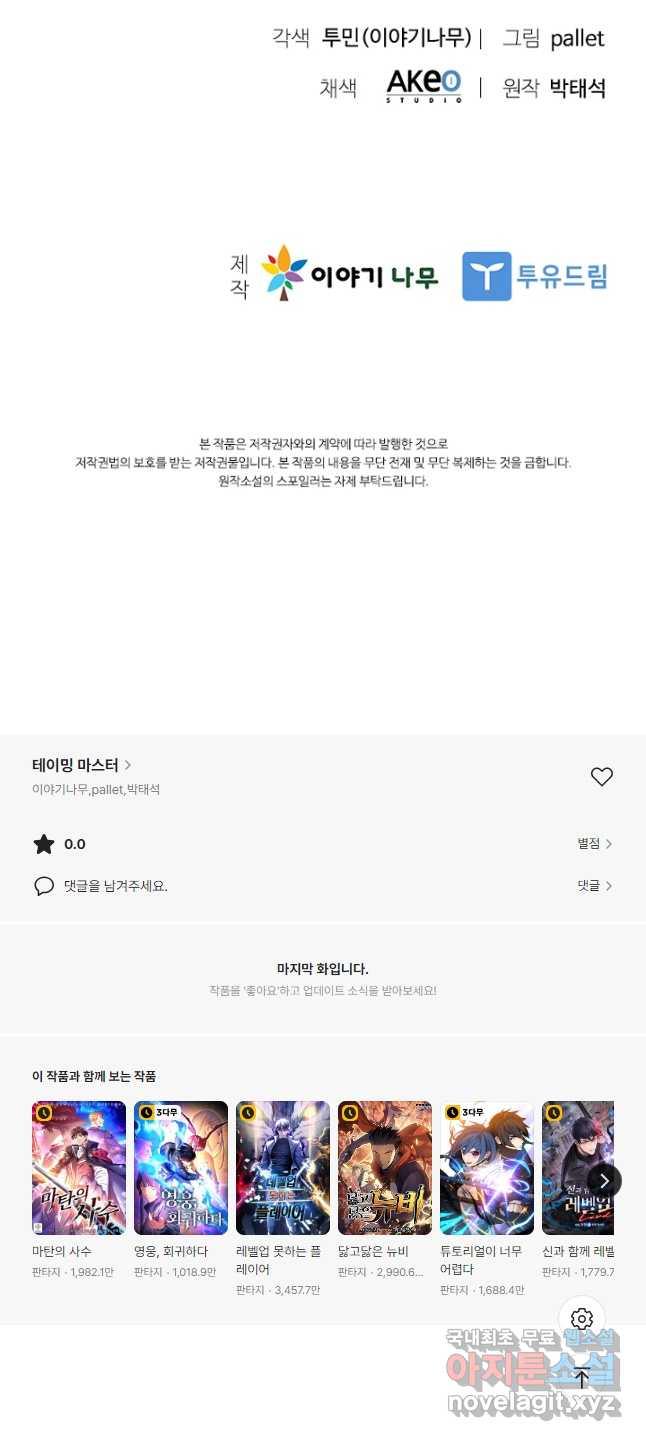Screen dimensions: 646x1441
Task: Open the 레벨업 못하는 플레이어 card
Action: [x=283, y=1169]
